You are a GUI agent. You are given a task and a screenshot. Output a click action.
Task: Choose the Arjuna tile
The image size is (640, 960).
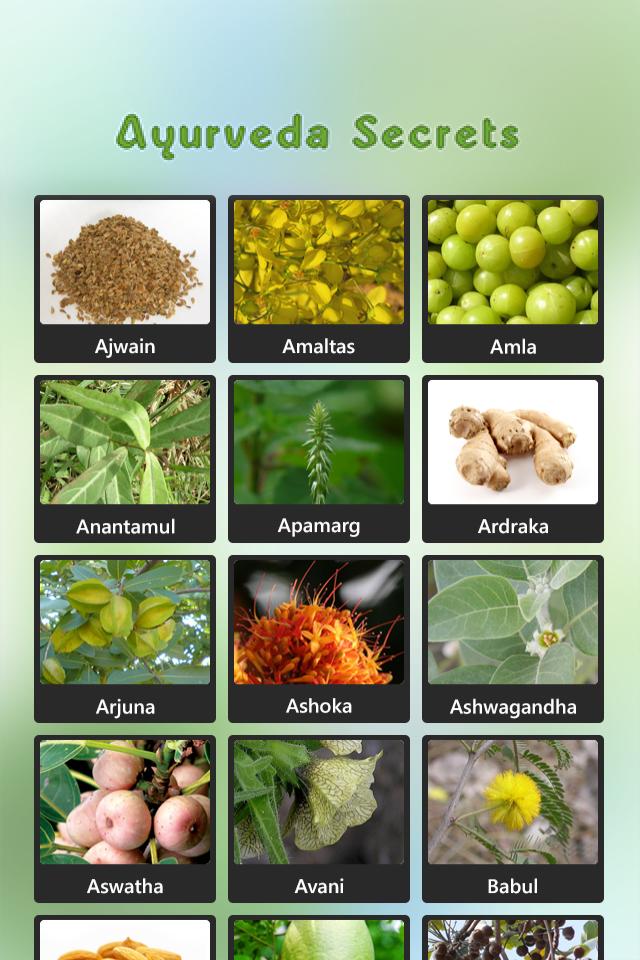(x=125, y=639)
